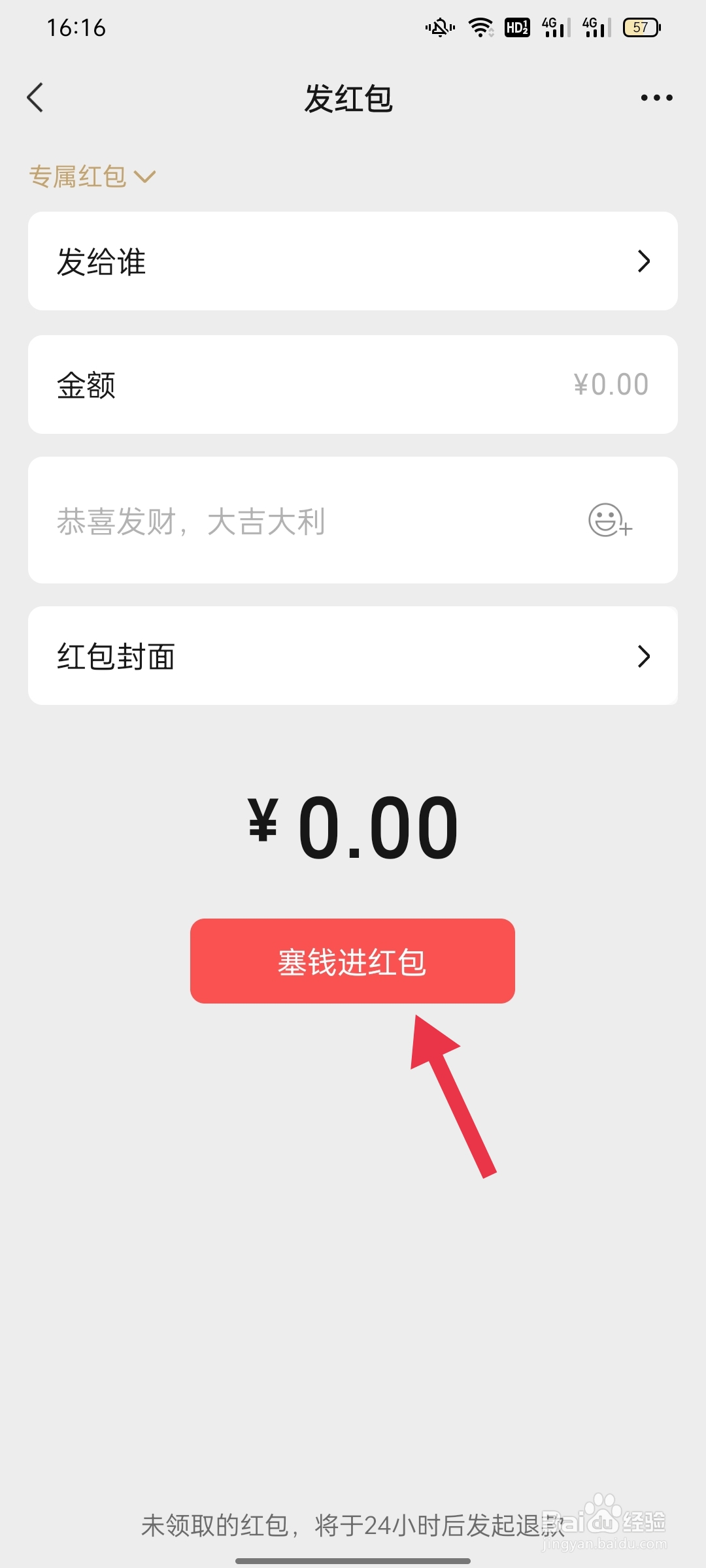The height and width of the screenshot is (1568, 706).
Task: Tap the 发给谁 row to choose recipients
Action: pyautogui.click(x=261, y=261)
